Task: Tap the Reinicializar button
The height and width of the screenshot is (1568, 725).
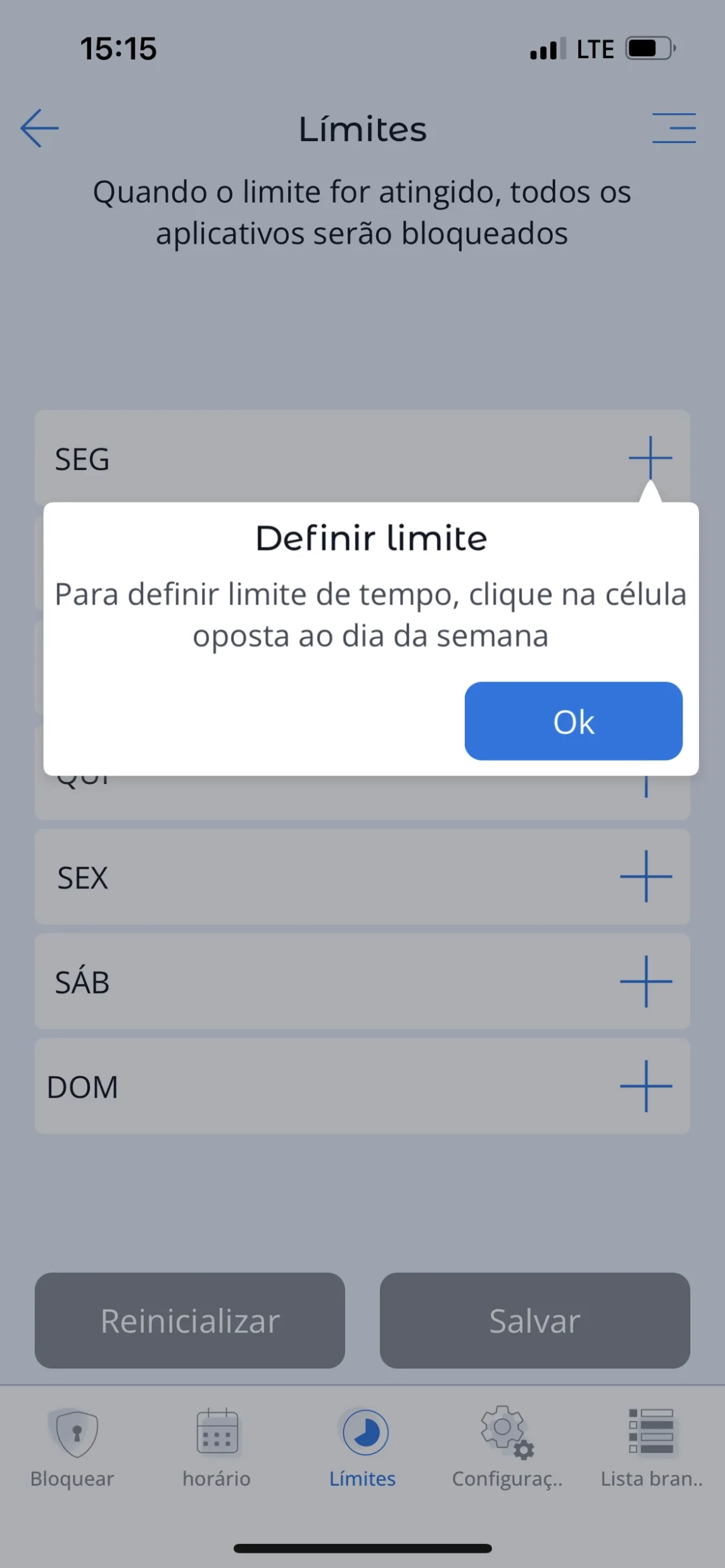Action: [x=189, y=1321]
